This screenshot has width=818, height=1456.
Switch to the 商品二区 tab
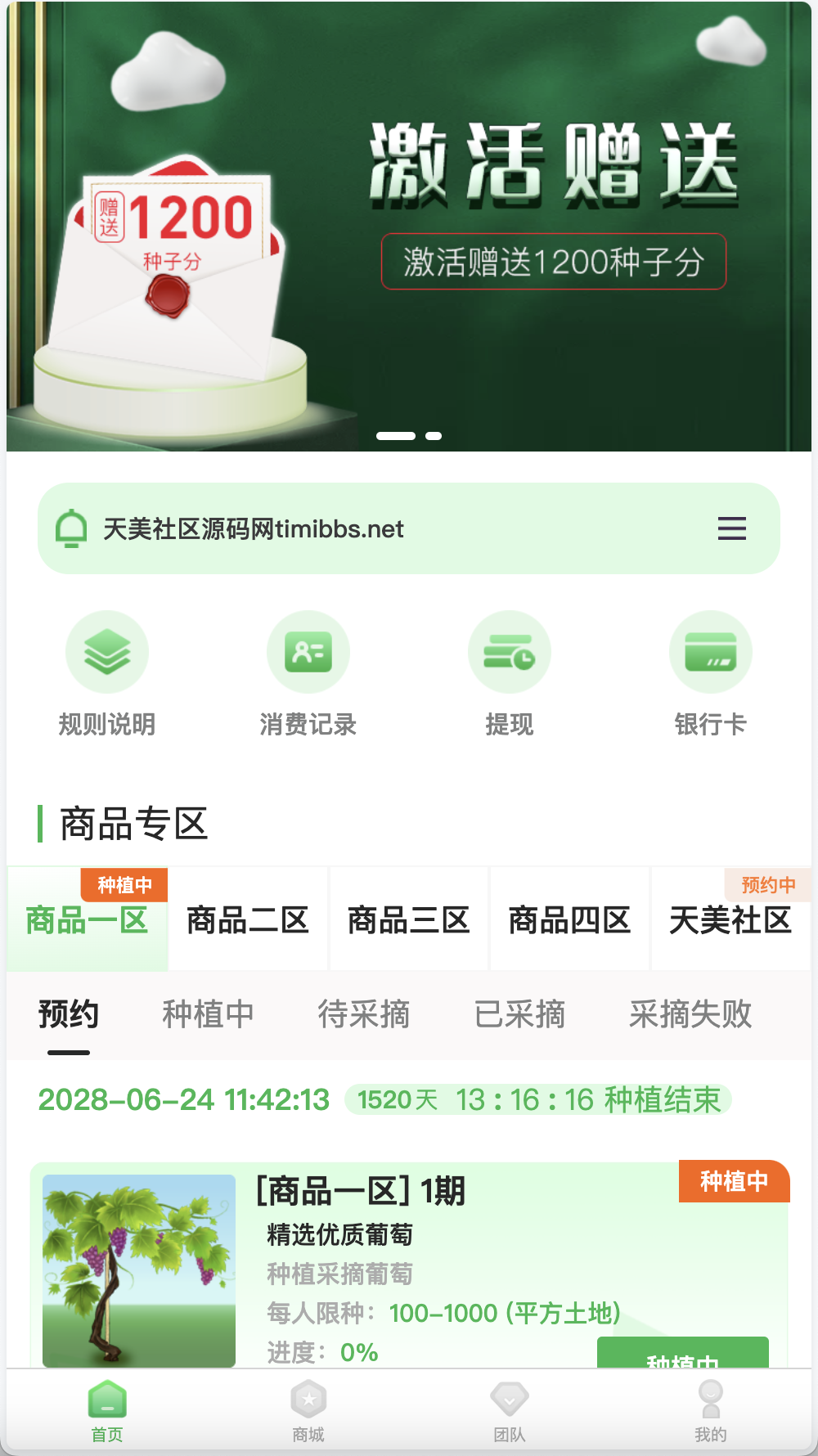(x=248, y=921)
